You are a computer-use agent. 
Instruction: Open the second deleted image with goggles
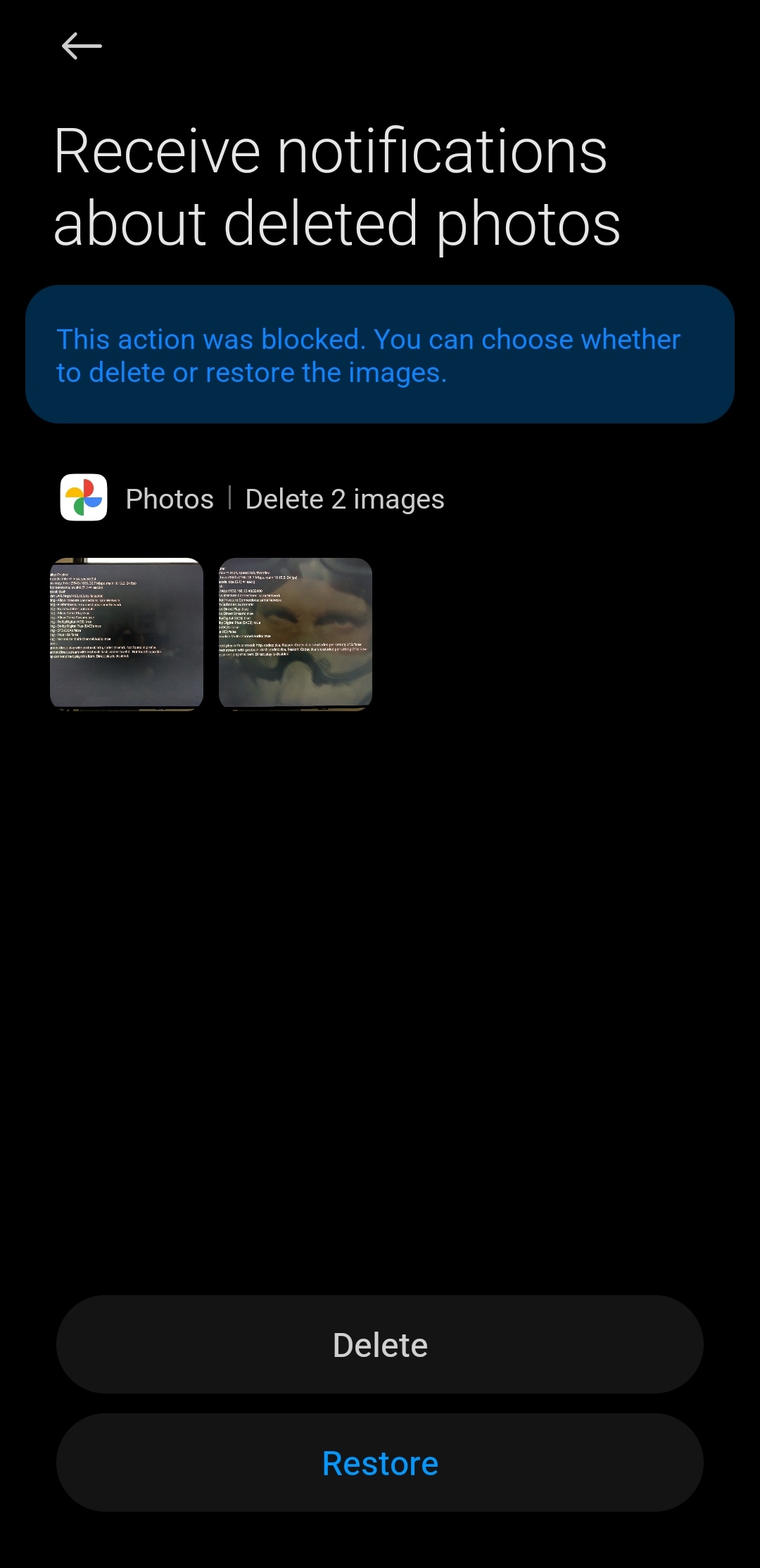[x=296, y=634]
